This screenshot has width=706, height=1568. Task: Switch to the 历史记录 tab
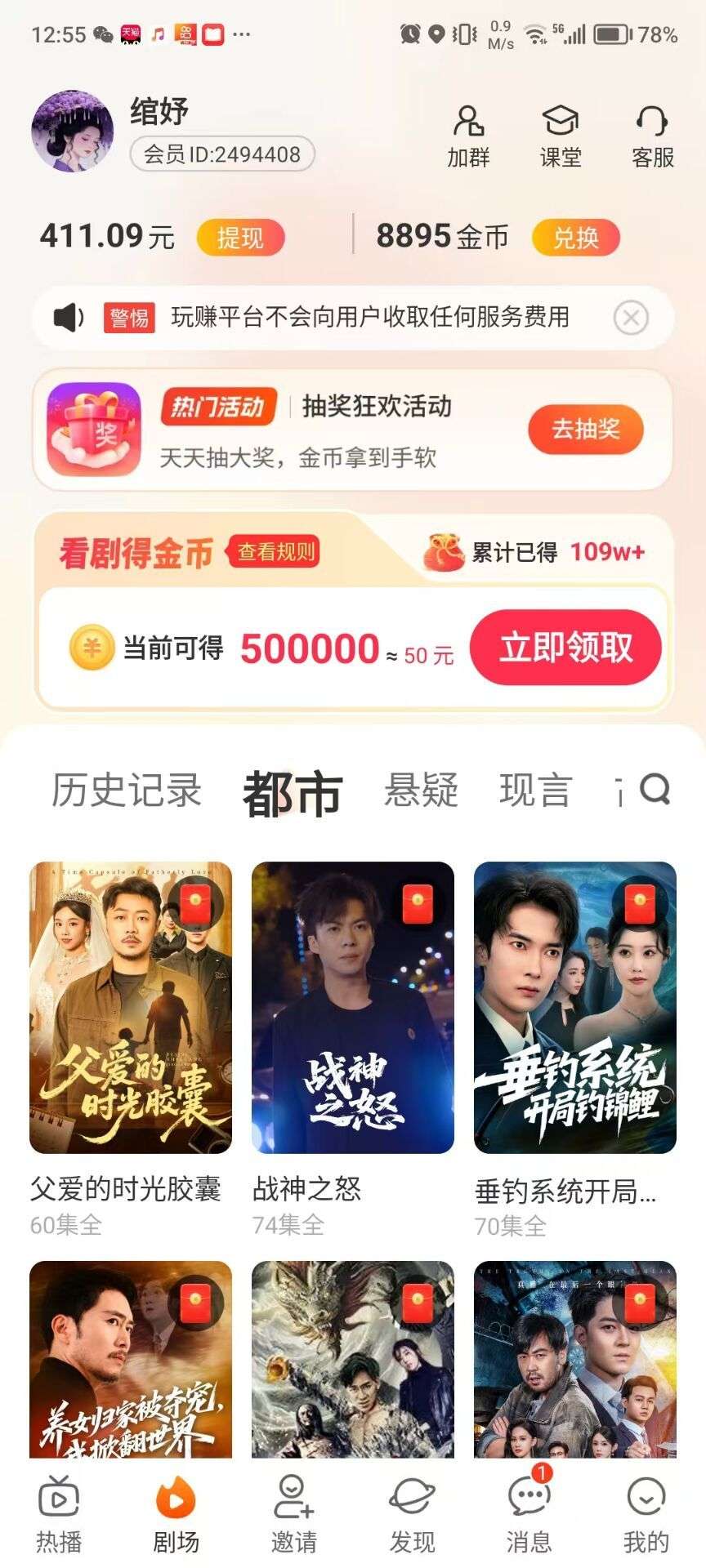127,791
